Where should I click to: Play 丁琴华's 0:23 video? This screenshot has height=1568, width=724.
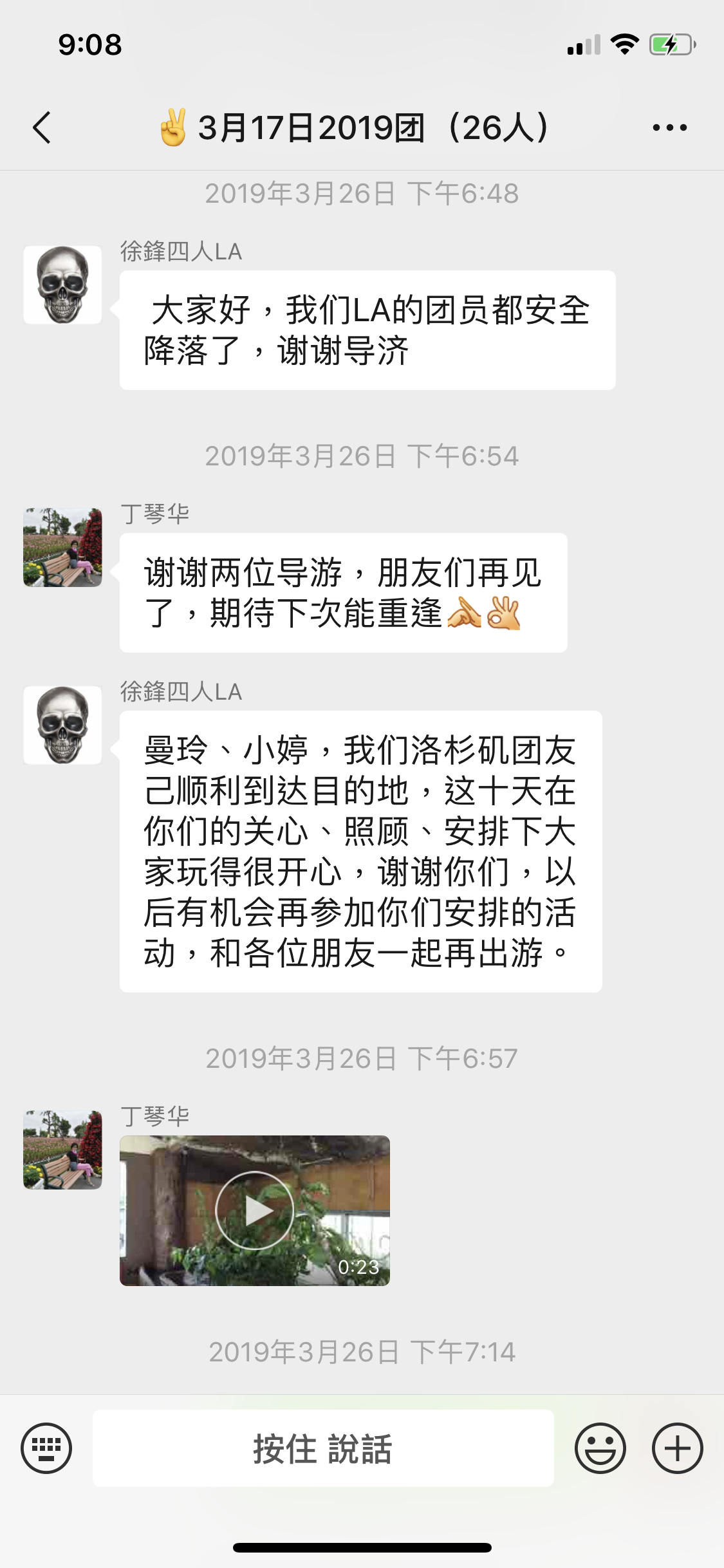coord(255,1211)
